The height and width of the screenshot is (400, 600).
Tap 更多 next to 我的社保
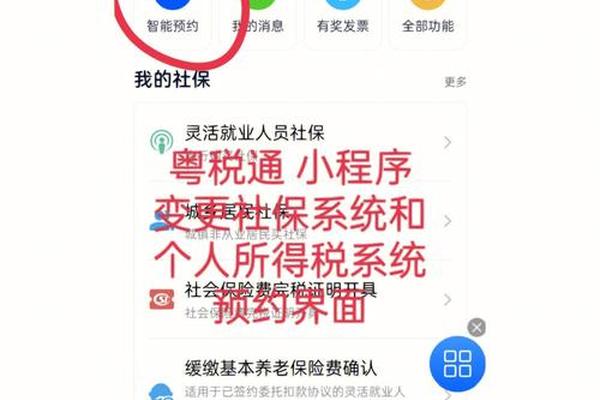pyautogui.click(x=455, y=82)
